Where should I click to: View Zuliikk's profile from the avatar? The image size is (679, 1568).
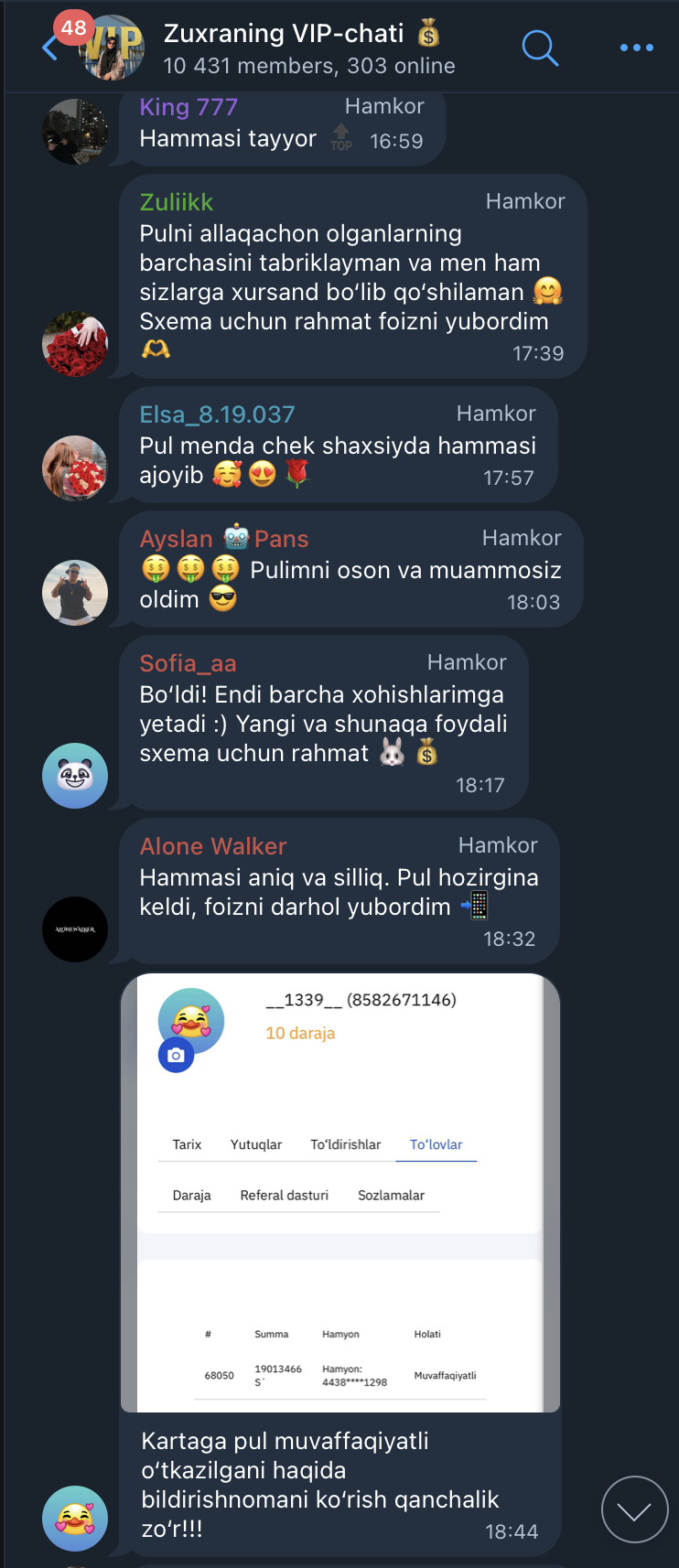[75, 344]
